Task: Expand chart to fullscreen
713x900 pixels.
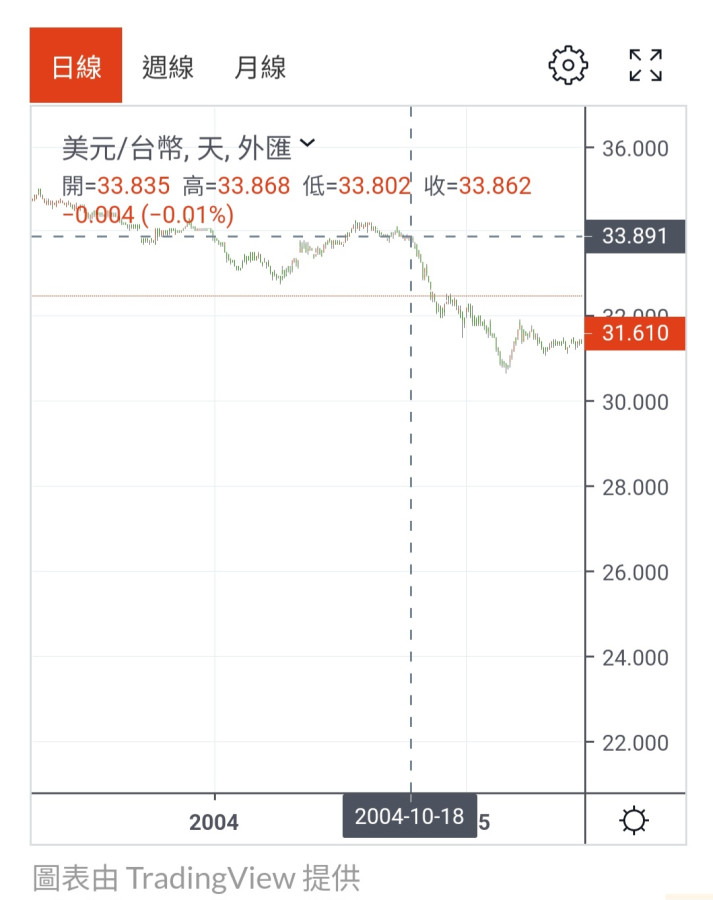Action: (x=645, y=65)
